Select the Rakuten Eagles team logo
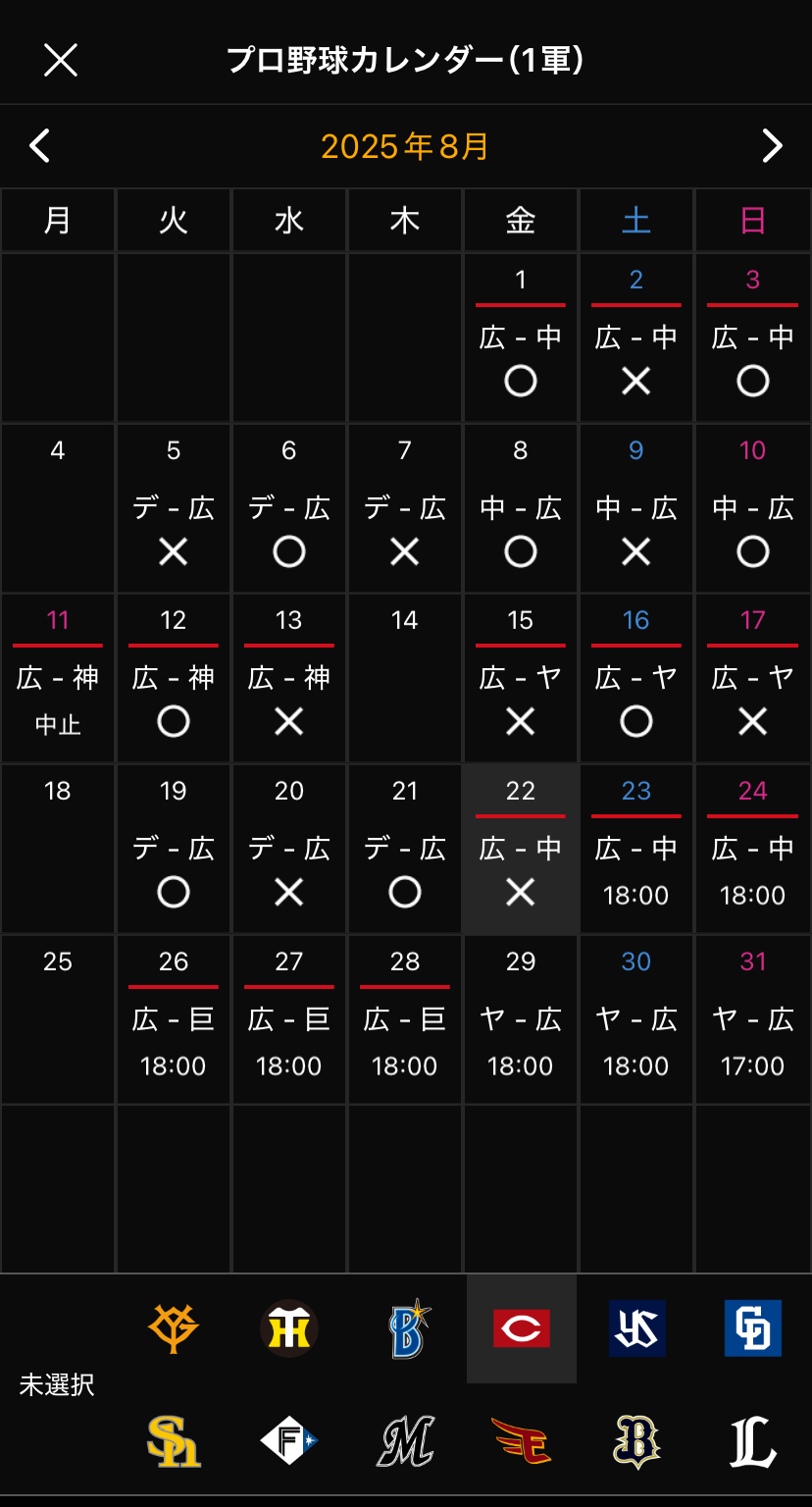The image size is (812, 1507). [x=522, y=1441]
